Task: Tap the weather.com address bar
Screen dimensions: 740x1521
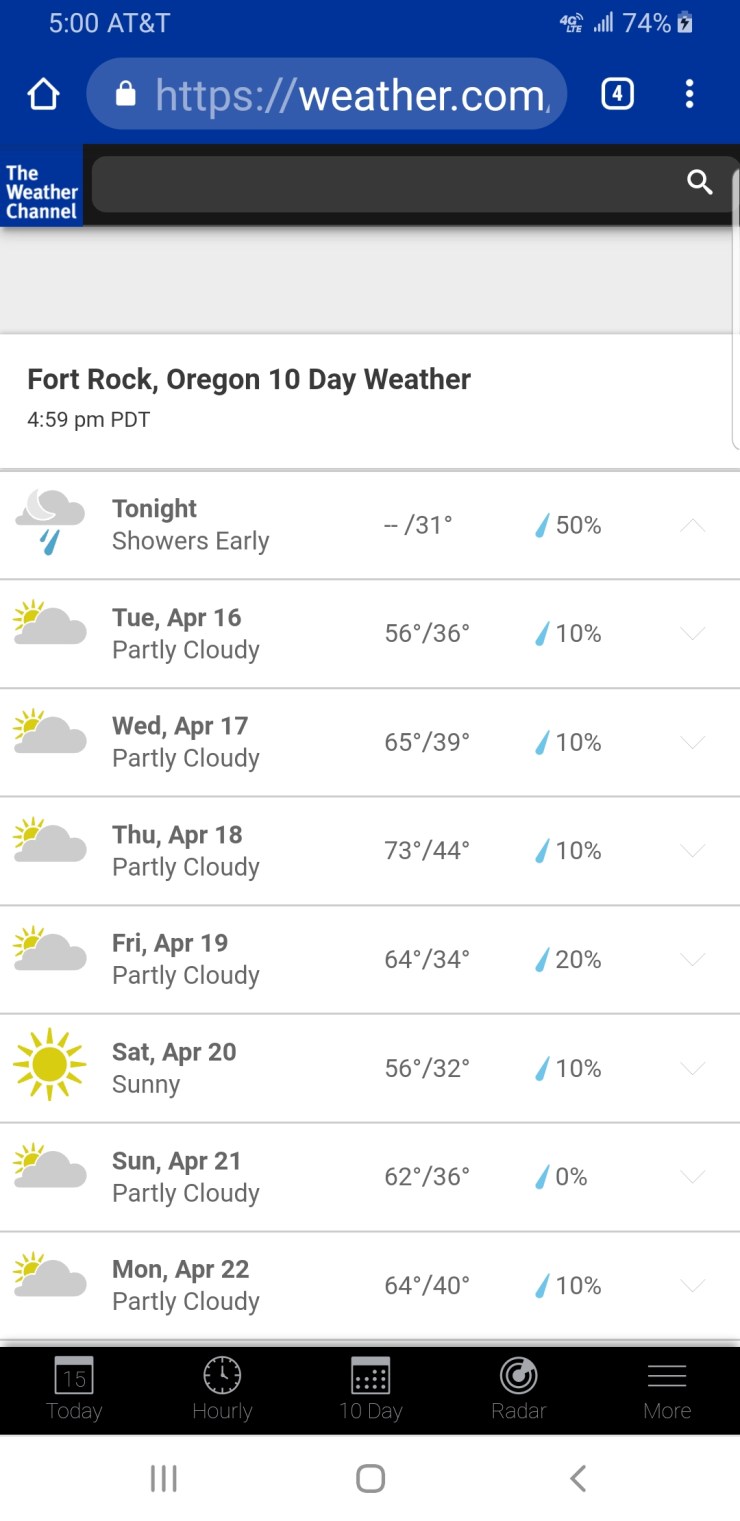Action: [327, 95]
